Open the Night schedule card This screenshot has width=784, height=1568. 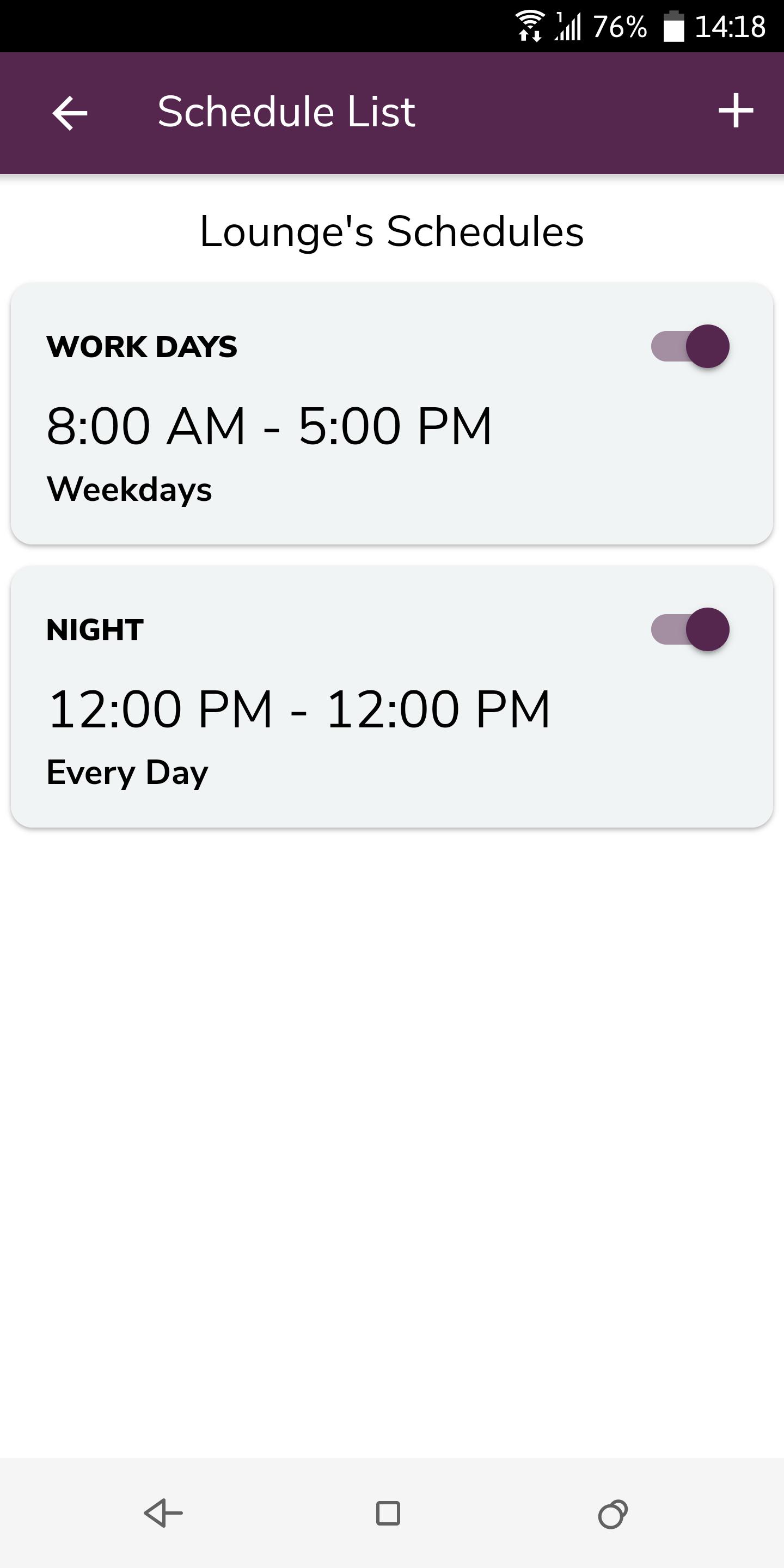(x=392, y=696)
